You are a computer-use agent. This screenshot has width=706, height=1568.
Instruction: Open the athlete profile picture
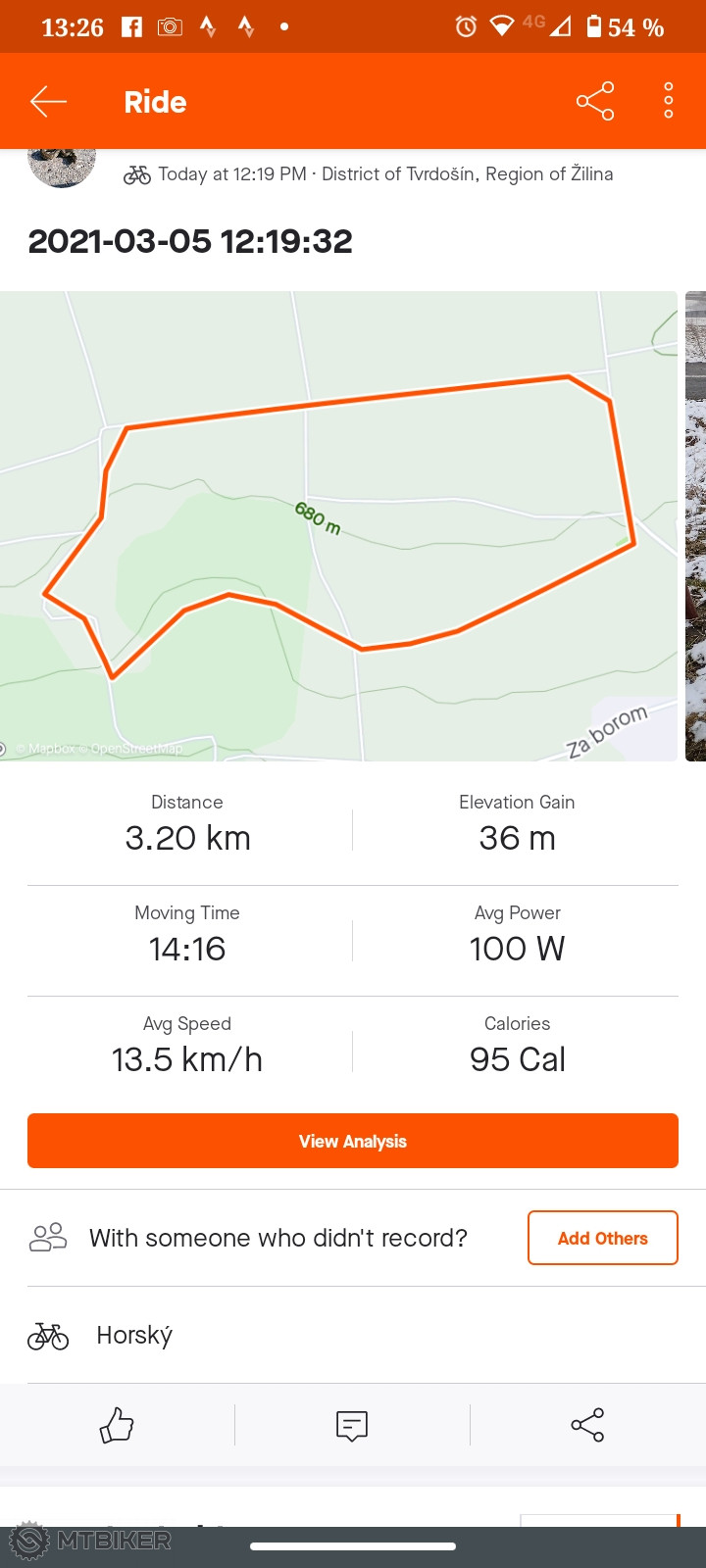tap(62, 165)
